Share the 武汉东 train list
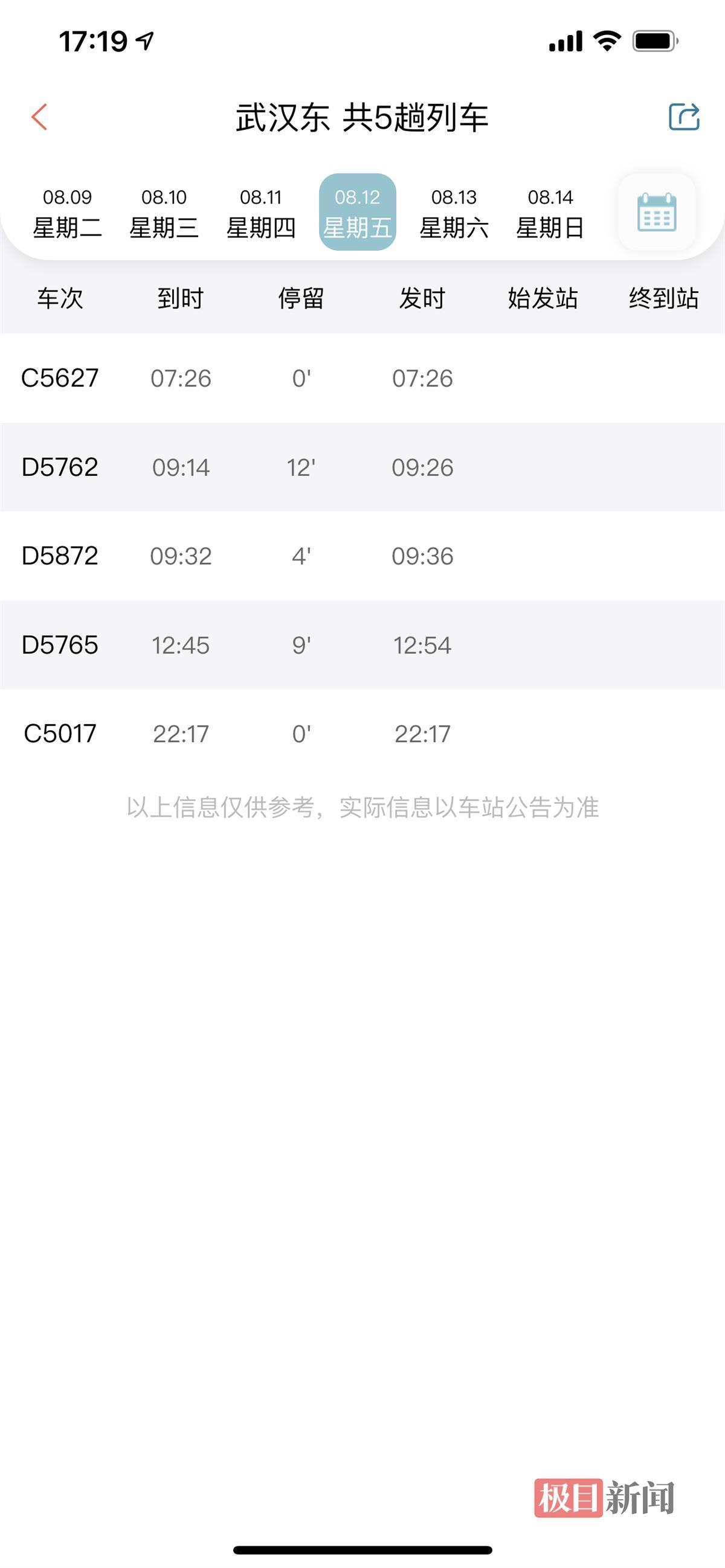This screenshot has height=1568, width=725. 684,117
